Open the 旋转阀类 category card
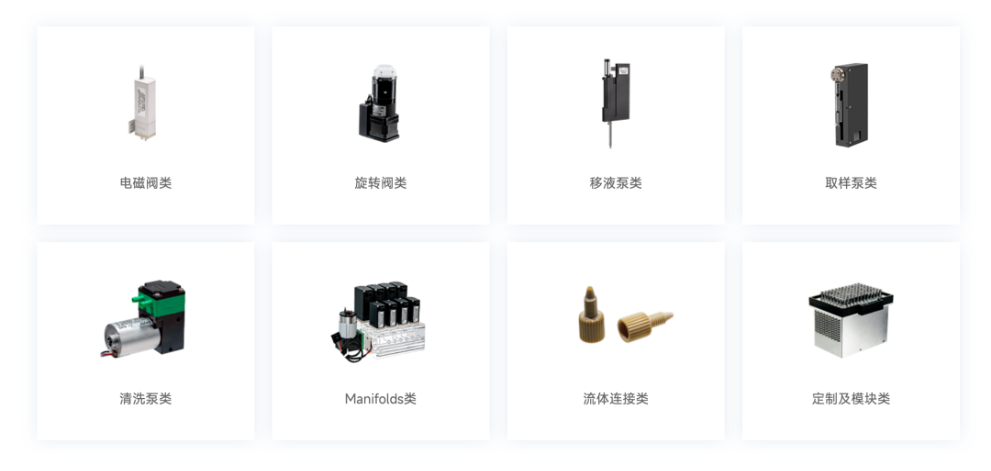The height and width of the screenshot is (471, 991). point(380,126)
